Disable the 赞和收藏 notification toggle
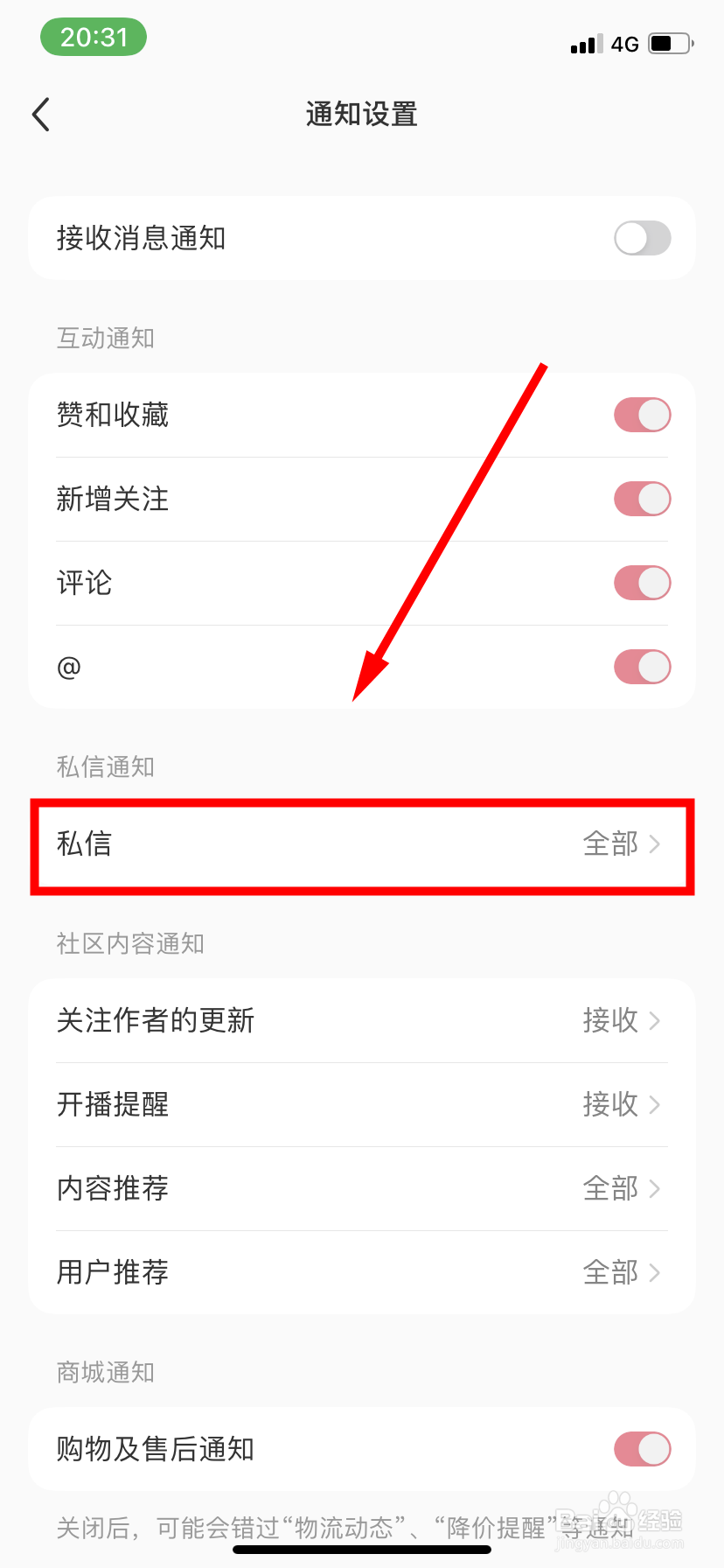 [x=642, y=414]
